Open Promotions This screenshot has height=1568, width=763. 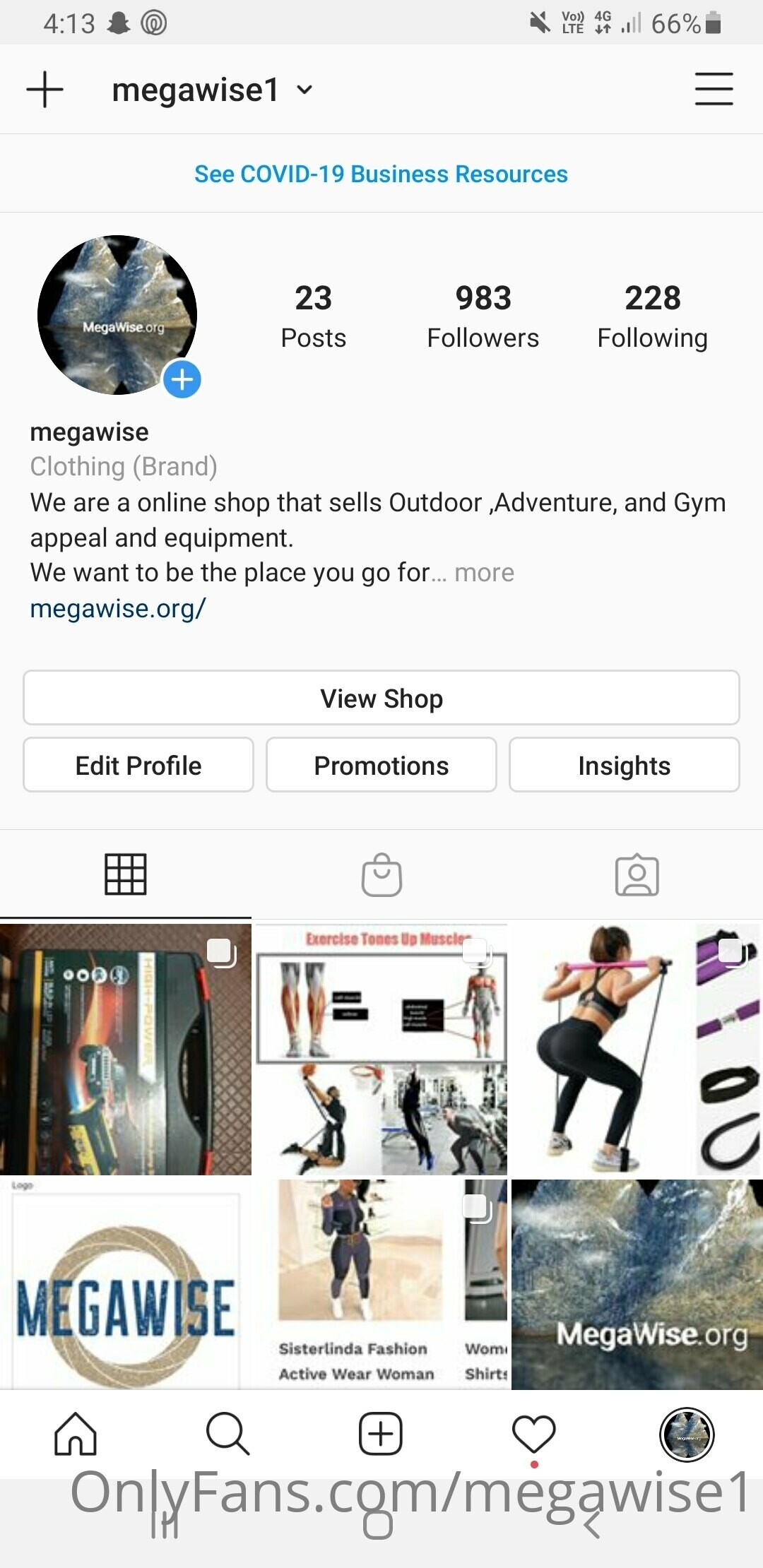pos(381,765)
